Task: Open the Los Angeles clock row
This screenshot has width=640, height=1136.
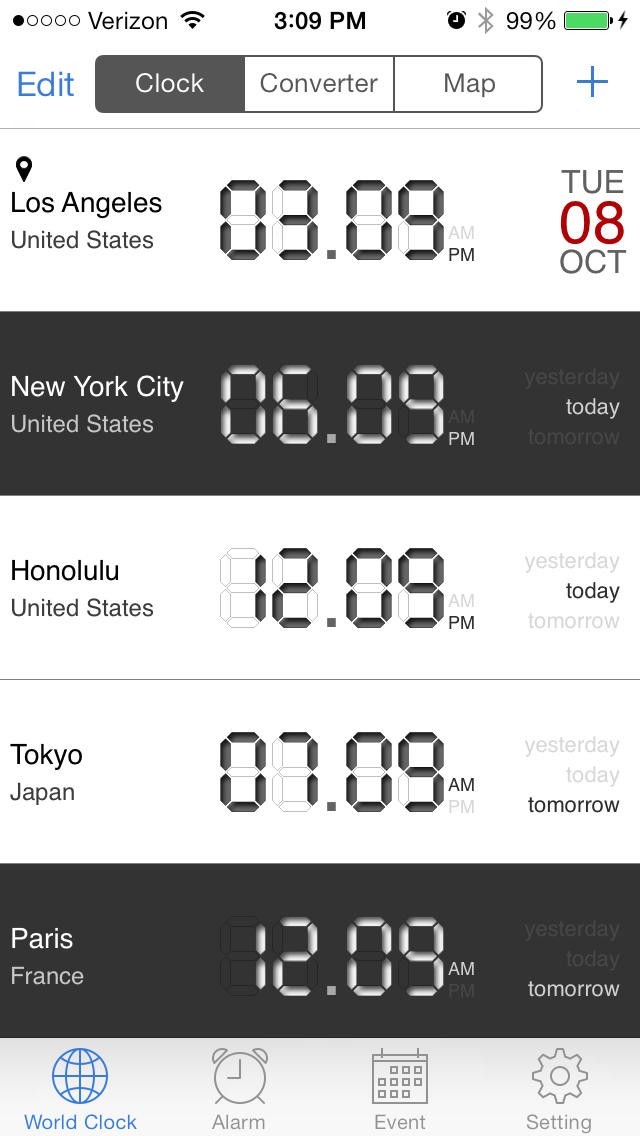Action: coord(320,220)
